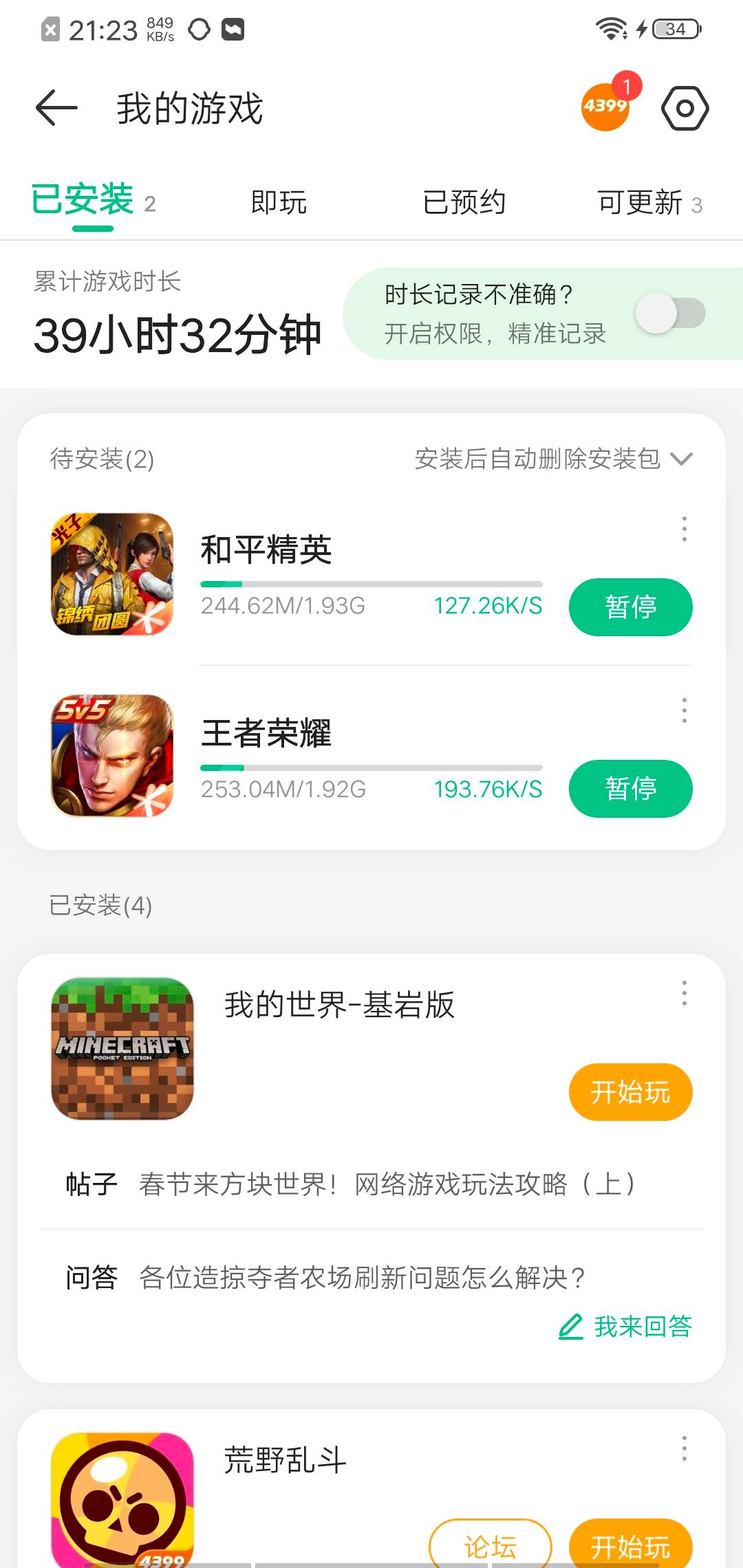Viewport: 743px width, 1568px height.
Task: Open more options for 王者荣耀
Action: (x=684, y=710)
